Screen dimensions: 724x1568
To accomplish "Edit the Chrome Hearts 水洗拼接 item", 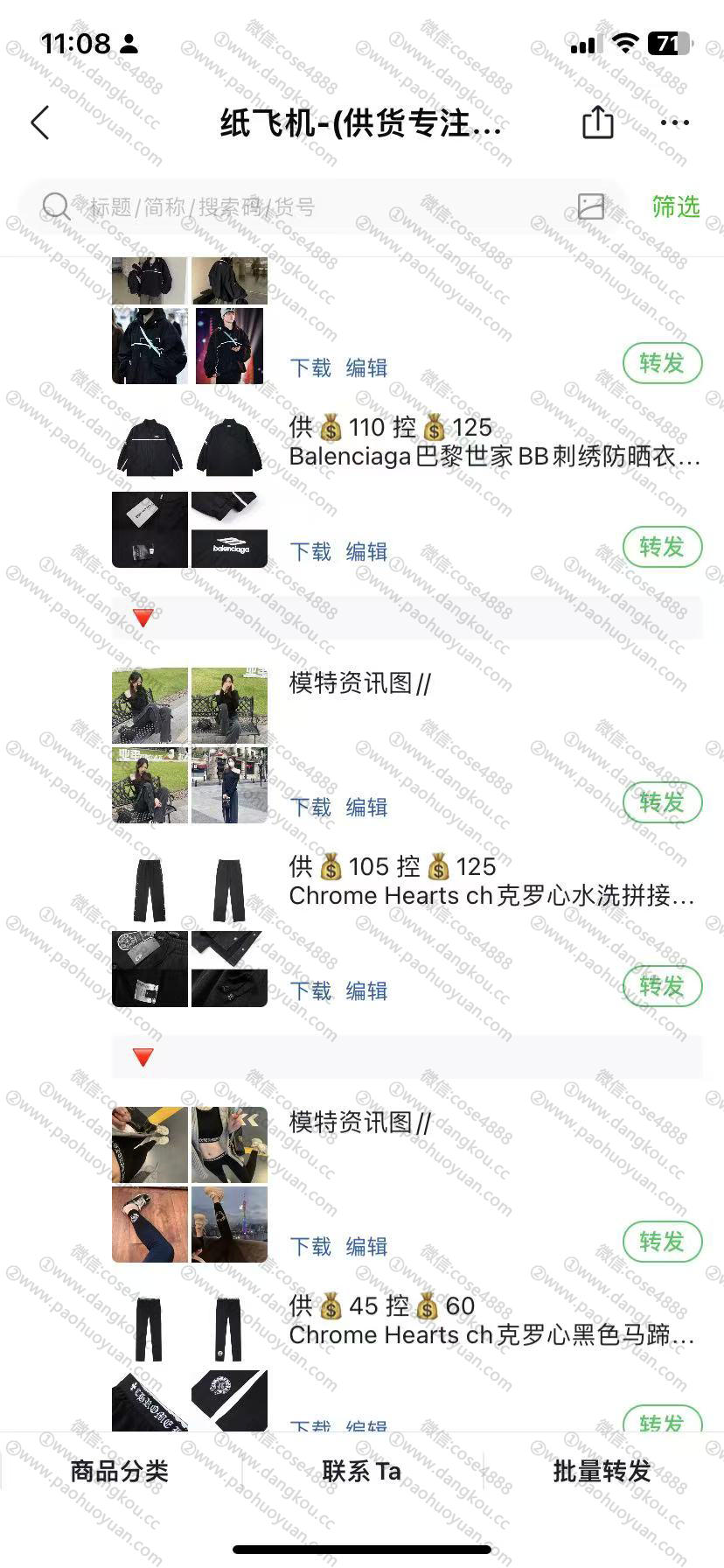I will coord(366,991).
